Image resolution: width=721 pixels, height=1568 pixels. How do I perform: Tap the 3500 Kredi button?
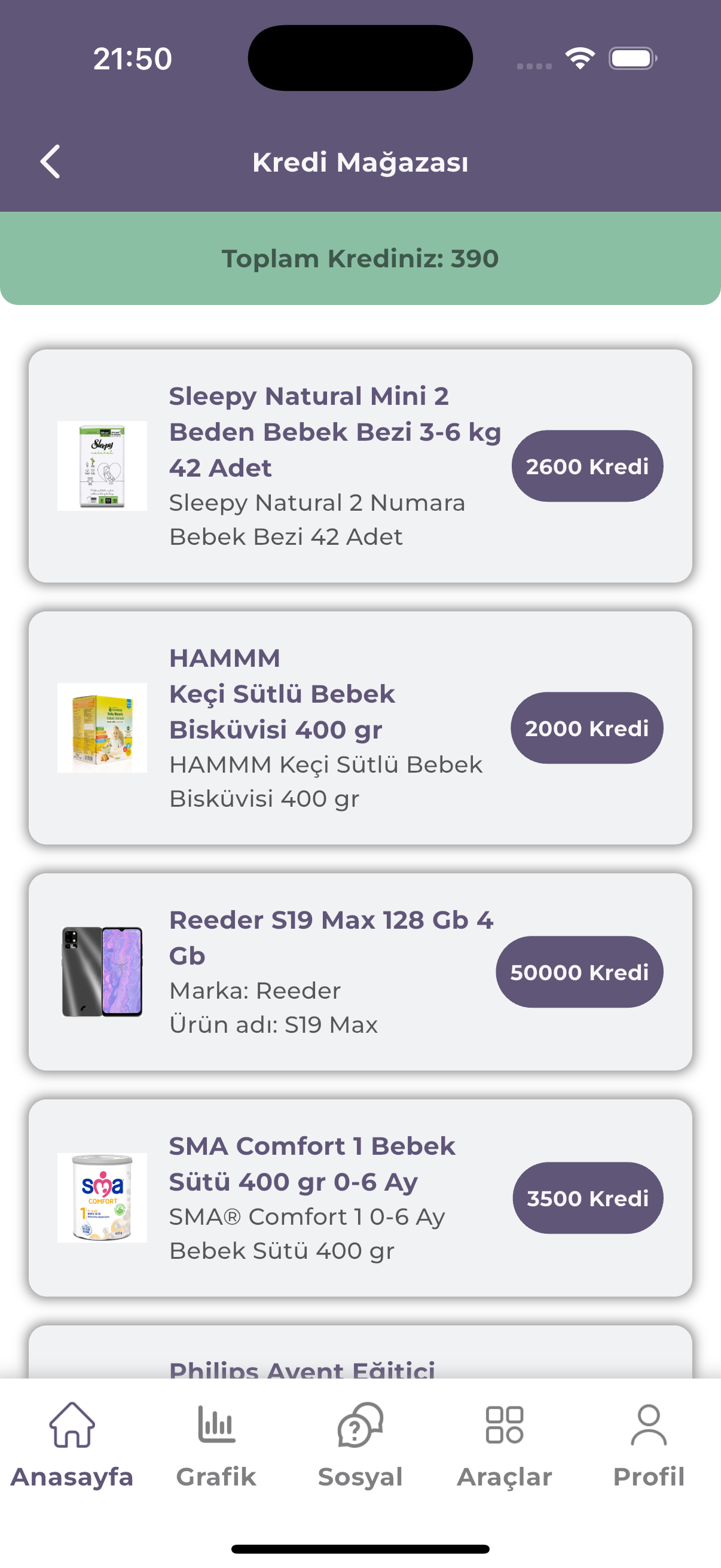(588, 1198)
